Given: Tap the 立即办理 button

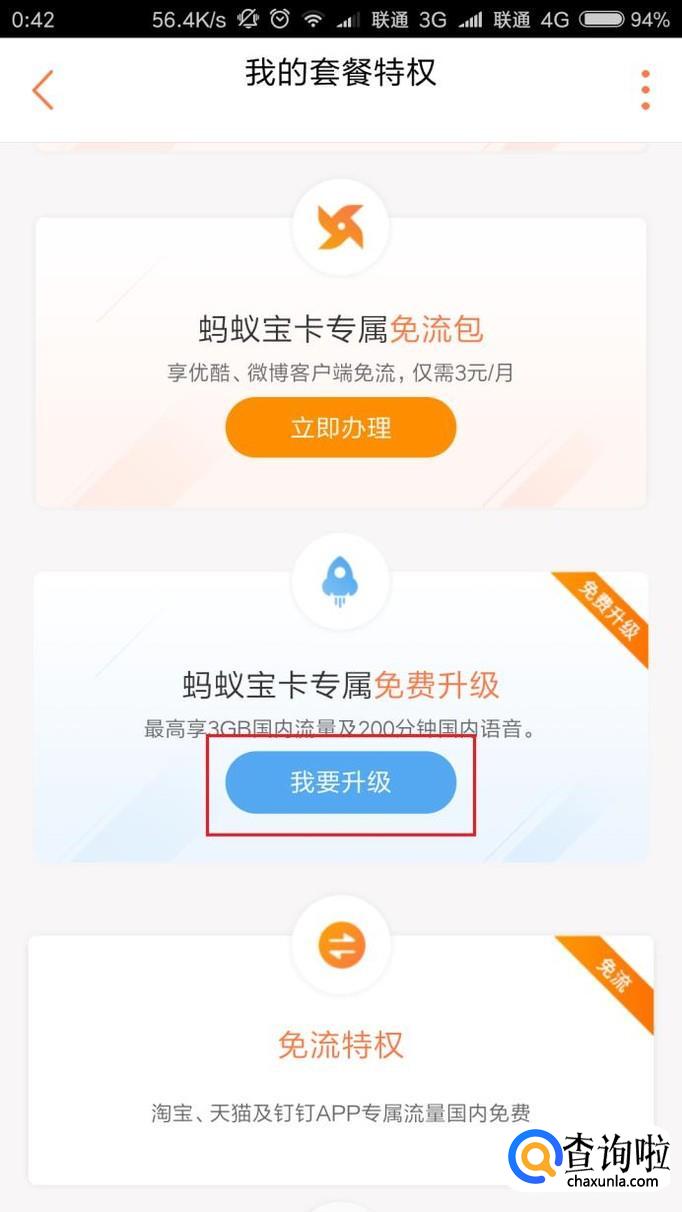Looking at the screenshot, I should pos(340,428).
